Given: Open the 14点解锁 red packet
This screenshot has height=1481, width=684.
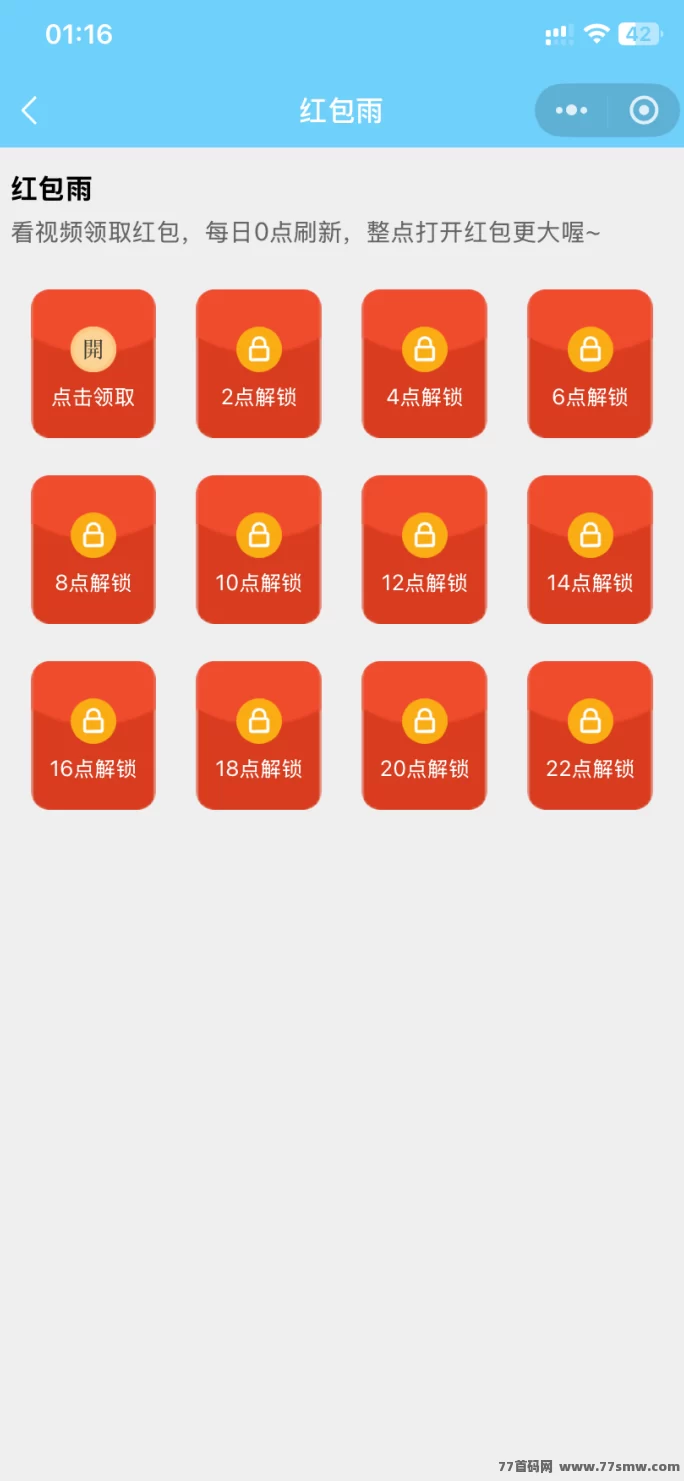Looking at the screenshot, I should click(x=590, y=550).
